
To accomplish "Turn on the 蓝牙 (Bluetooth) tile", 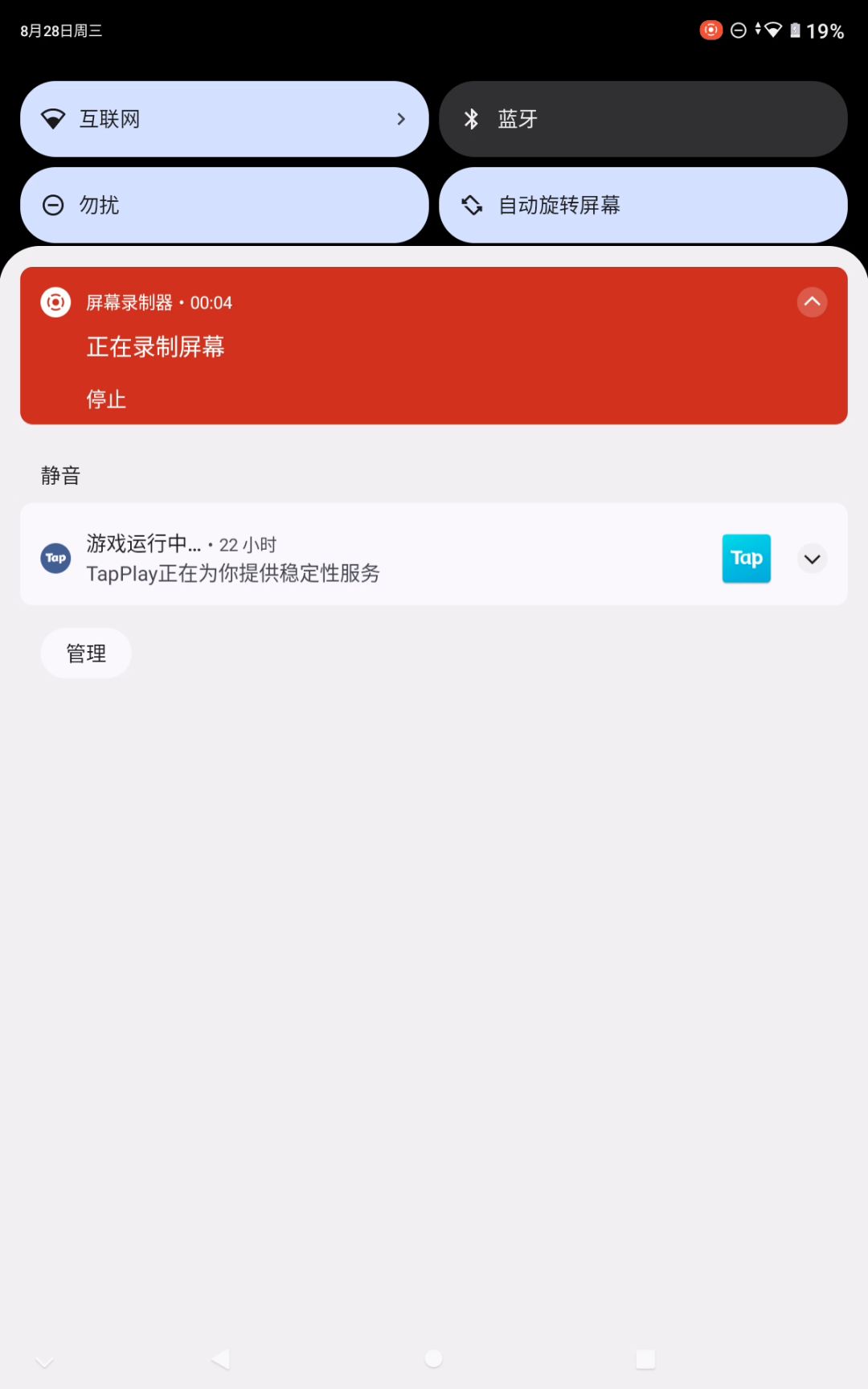I will pos(643,119).
